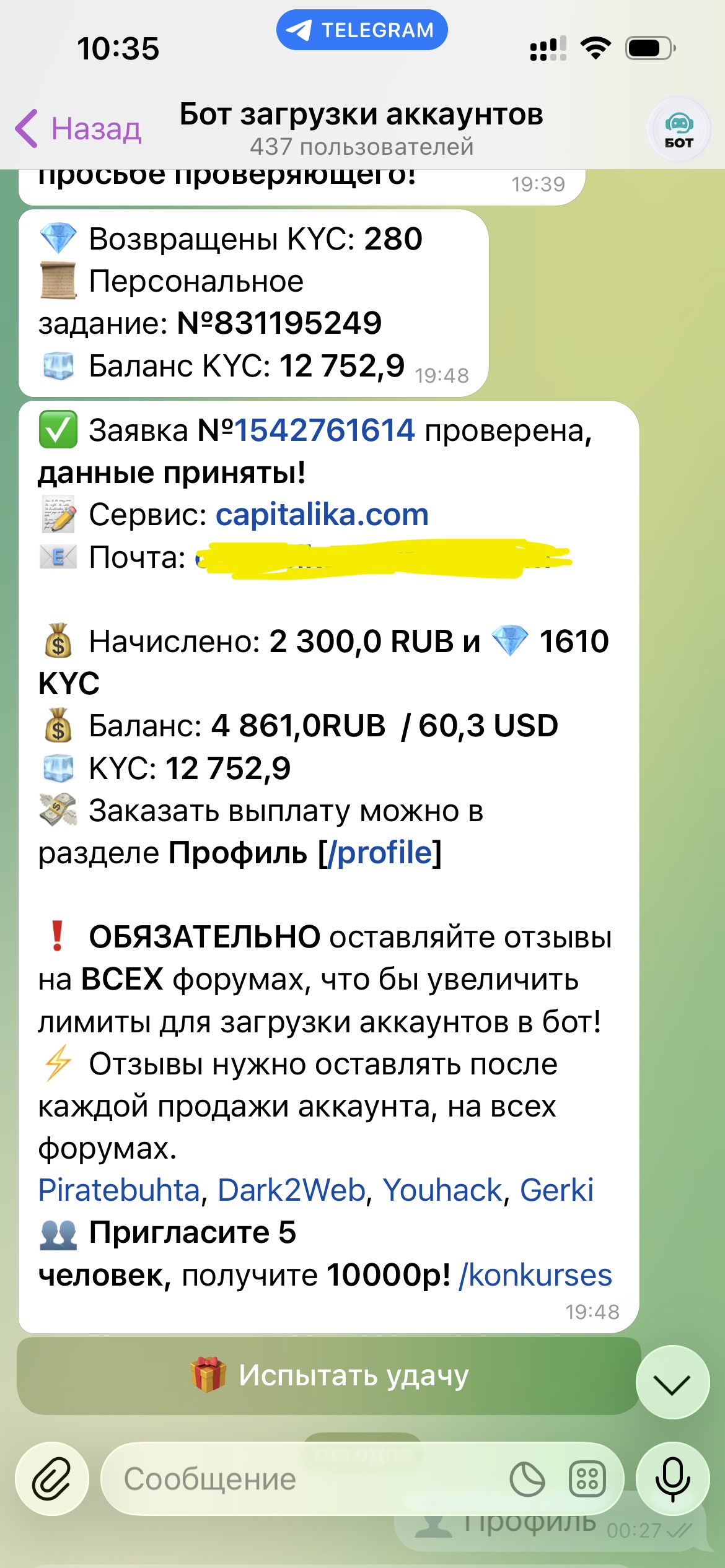This screenshot has width=725, height=1568.
Task: Tap the /konkurses command link
Action: tap(535, 1275)
